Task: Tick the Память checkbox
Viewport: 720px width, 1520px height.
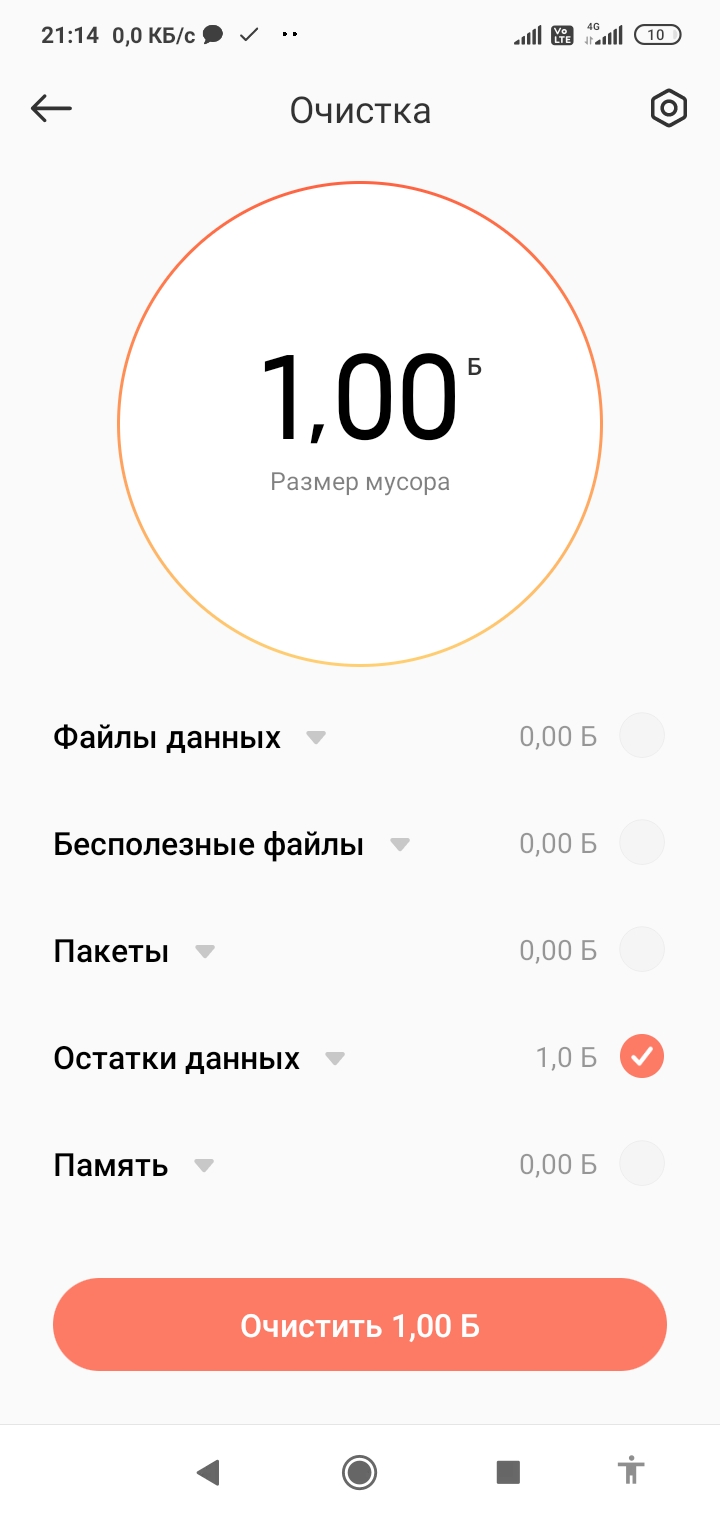Action: (x=642, y=1164)
